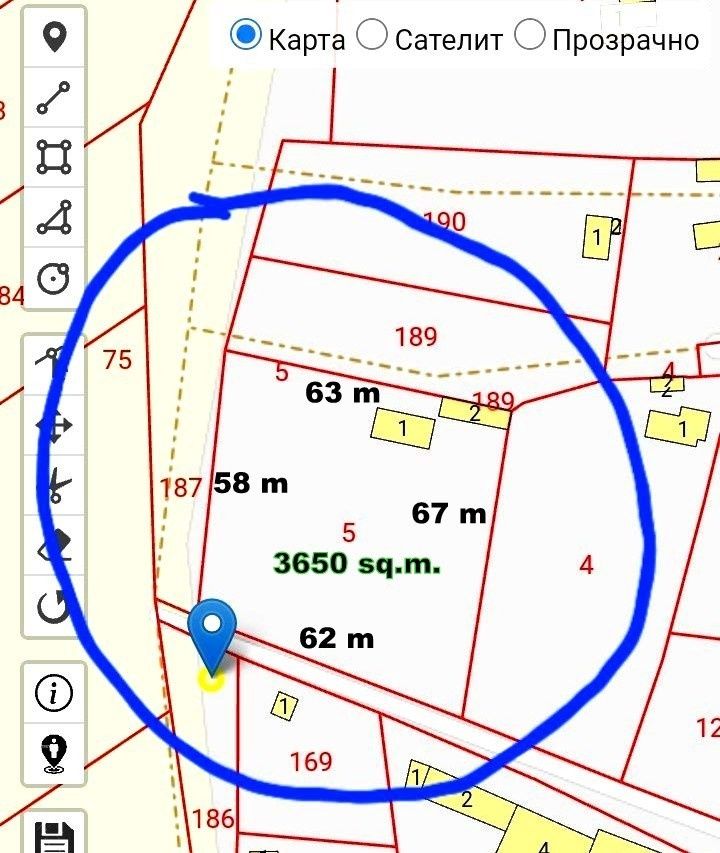Select the draw rectangle tool

53,157
